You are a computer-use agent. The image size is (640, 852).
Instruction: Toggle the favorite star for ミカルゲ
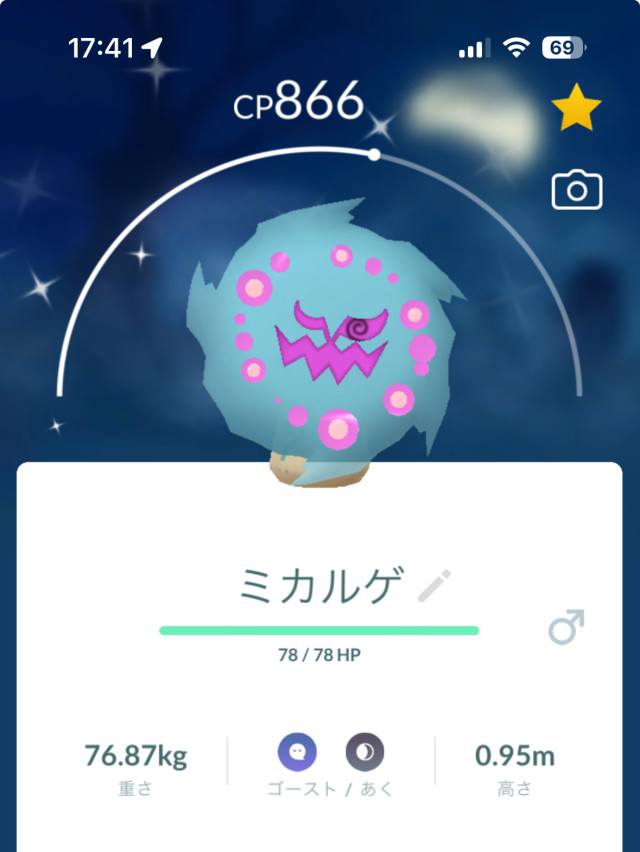(577, 112)
